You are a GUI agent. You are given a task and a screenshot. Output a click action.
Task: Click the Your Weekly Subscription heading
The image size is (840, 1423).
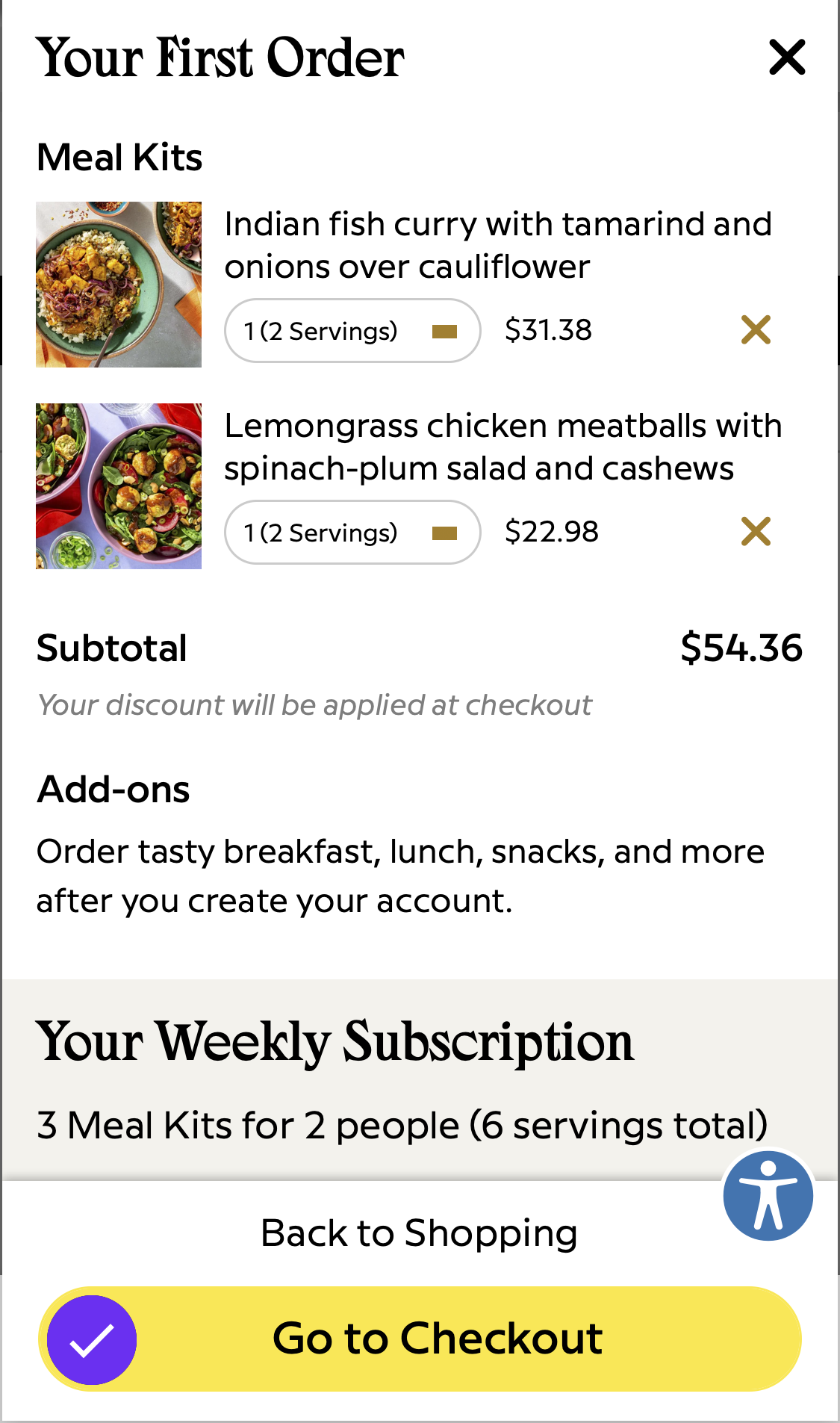pyautogui.click(x=337, y=1042)
